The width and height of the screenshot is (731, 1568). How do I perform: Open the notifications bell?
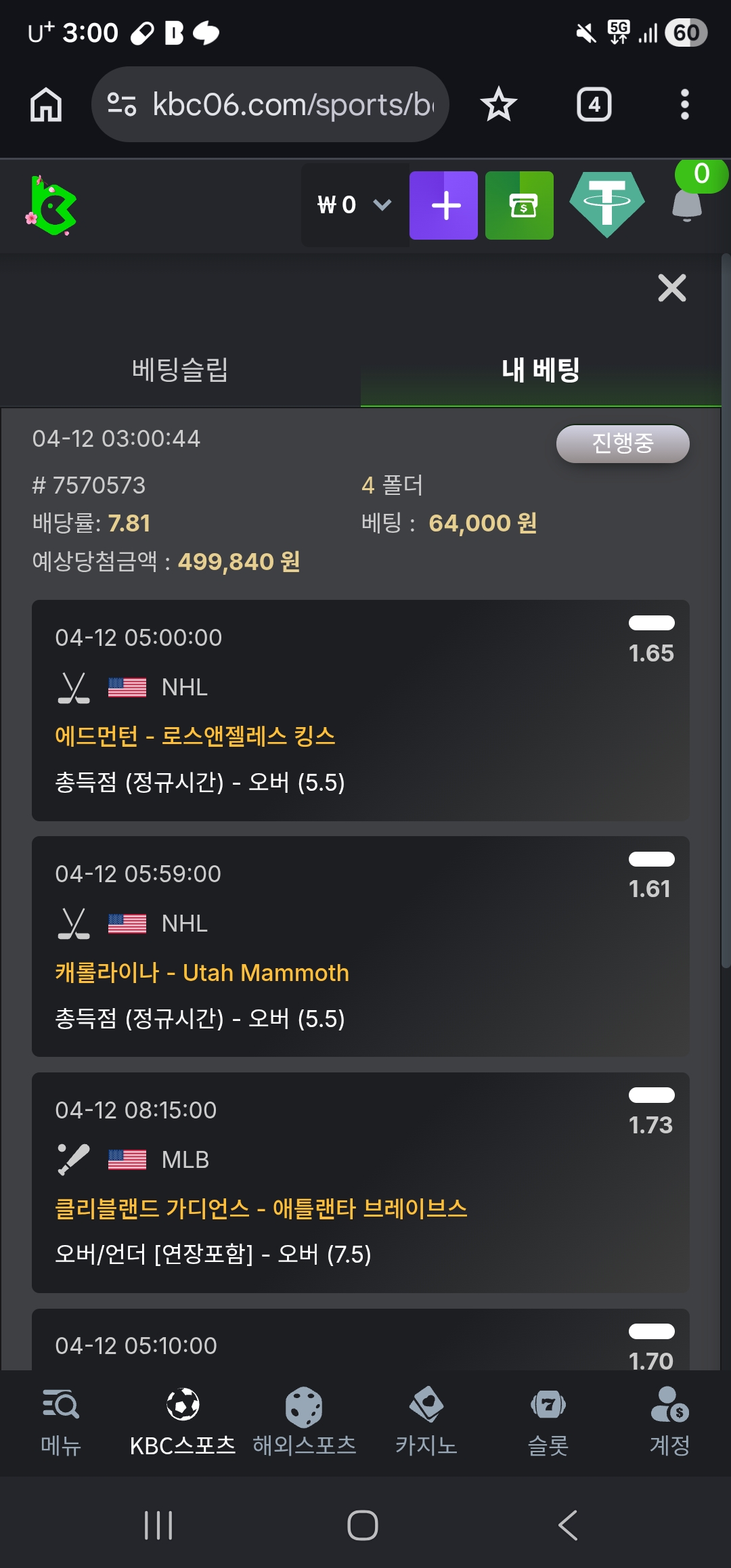[687, 204]
